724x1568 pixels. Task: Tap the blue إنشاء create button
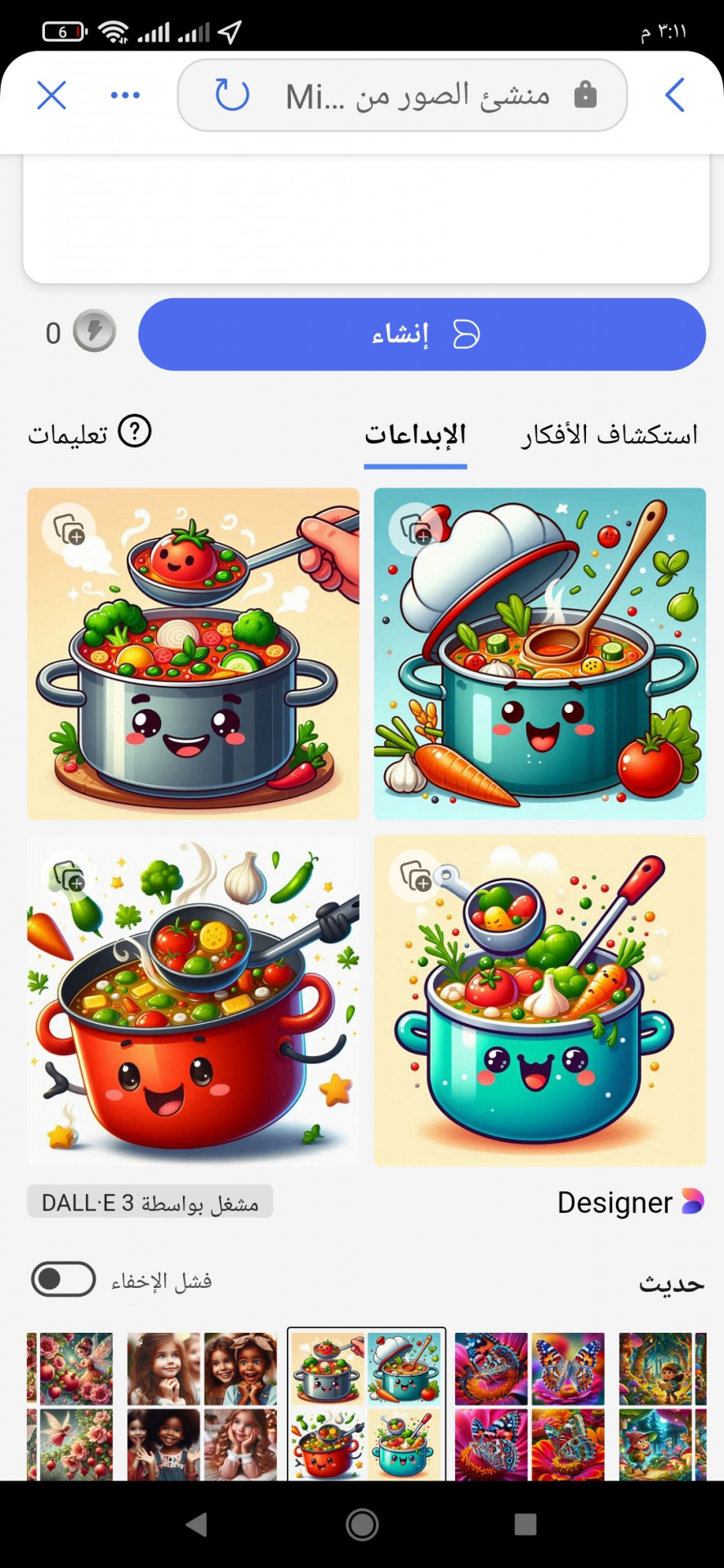point(422,334)
